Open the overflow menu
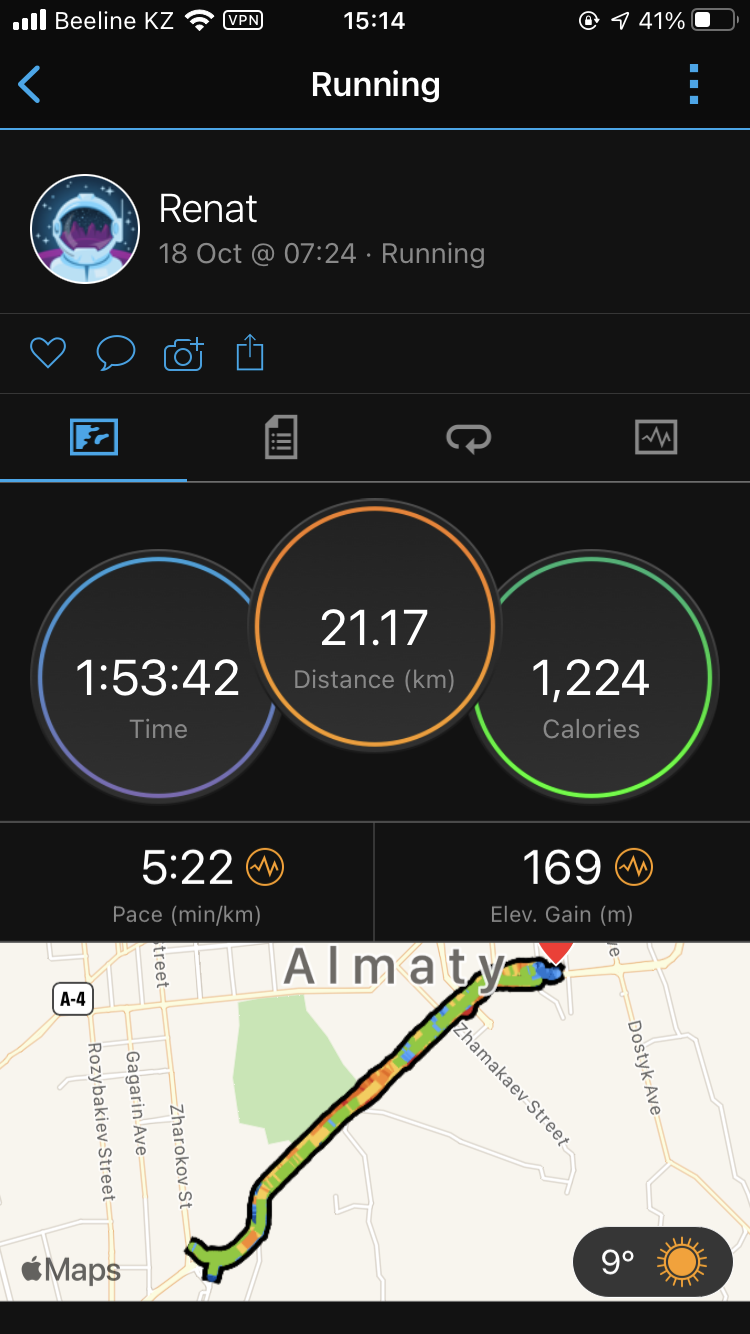750x1334 pixels. pyautogui.click(x=694, y=85)
